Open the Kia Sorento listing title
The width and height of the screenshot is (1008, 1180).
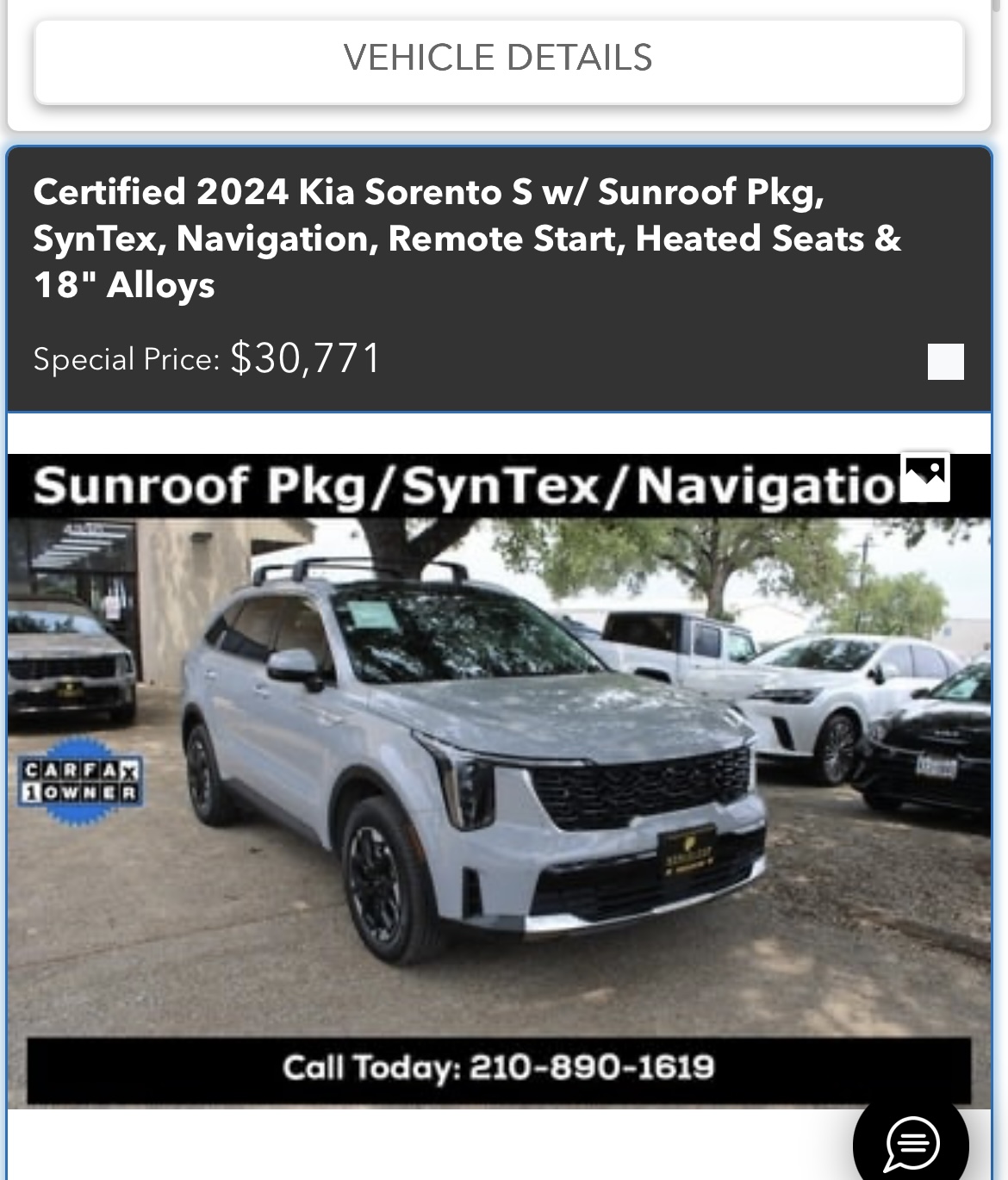coord(467,238)
